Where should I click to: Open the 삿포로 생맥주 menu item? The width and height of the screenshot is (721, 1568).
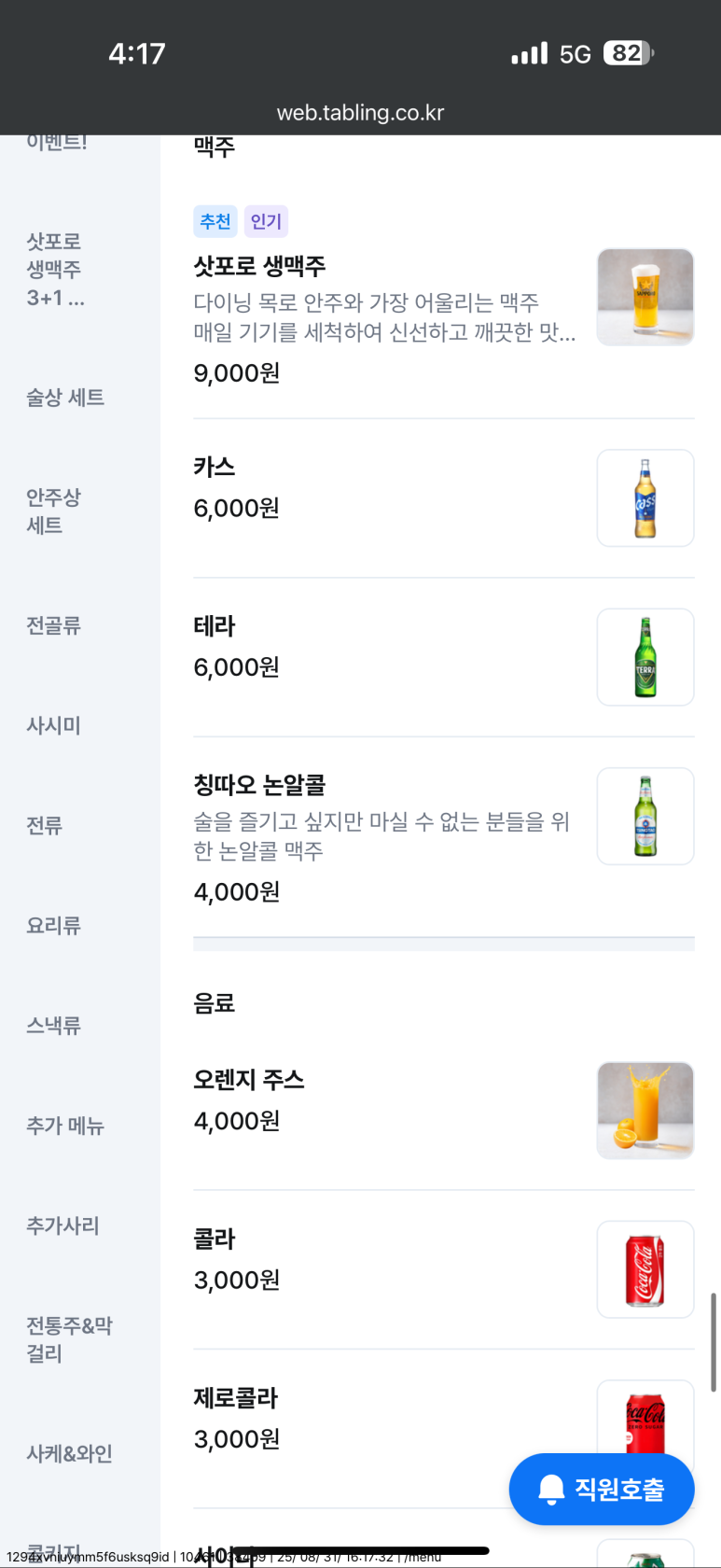tap(444, 298)
